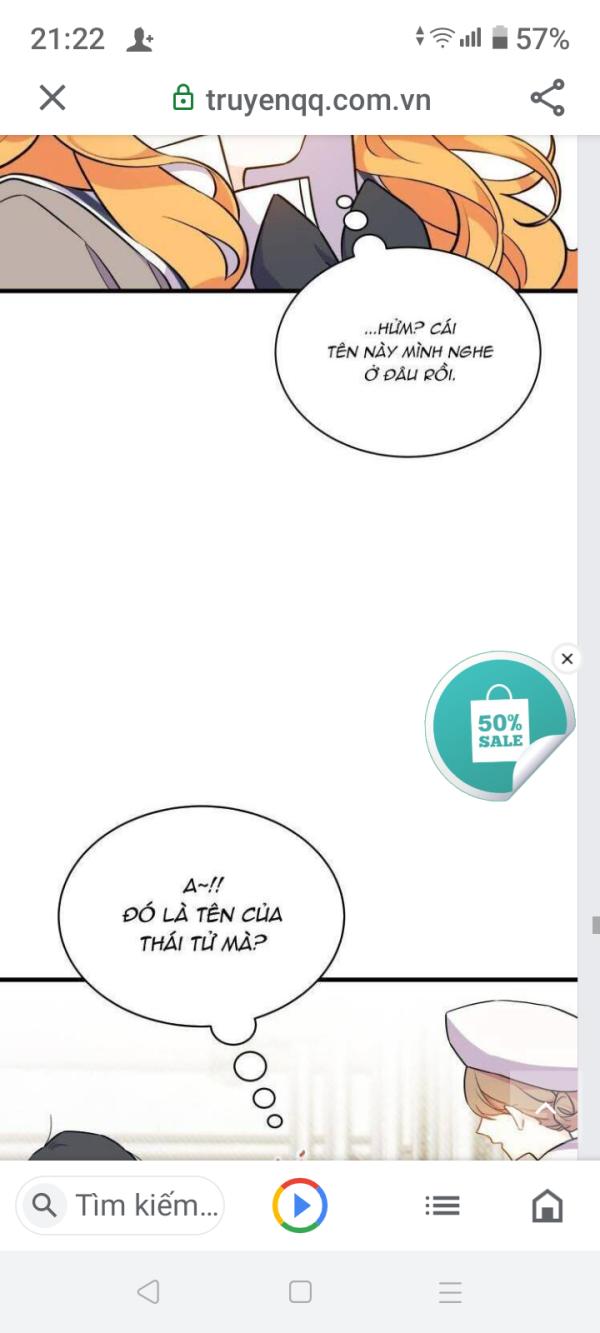Image resolution: width=600 pixels, height=1333 pixels.
Task: Go to the home page icon
Action: pos(547,1206)
